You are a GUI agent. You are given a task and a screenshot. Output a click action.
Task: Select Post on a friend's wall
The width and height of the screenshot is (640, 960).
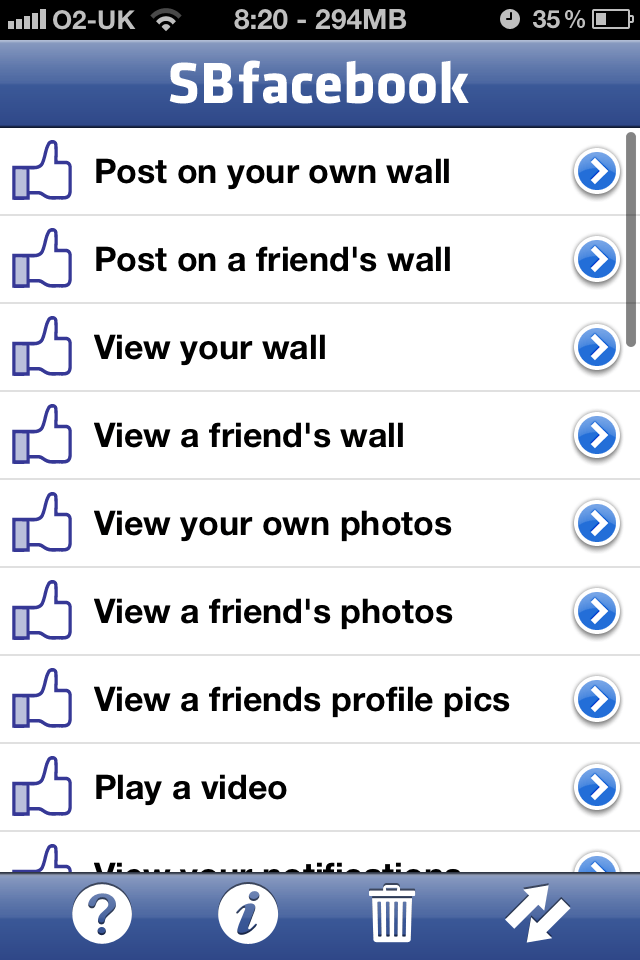[x=273, y=260]
